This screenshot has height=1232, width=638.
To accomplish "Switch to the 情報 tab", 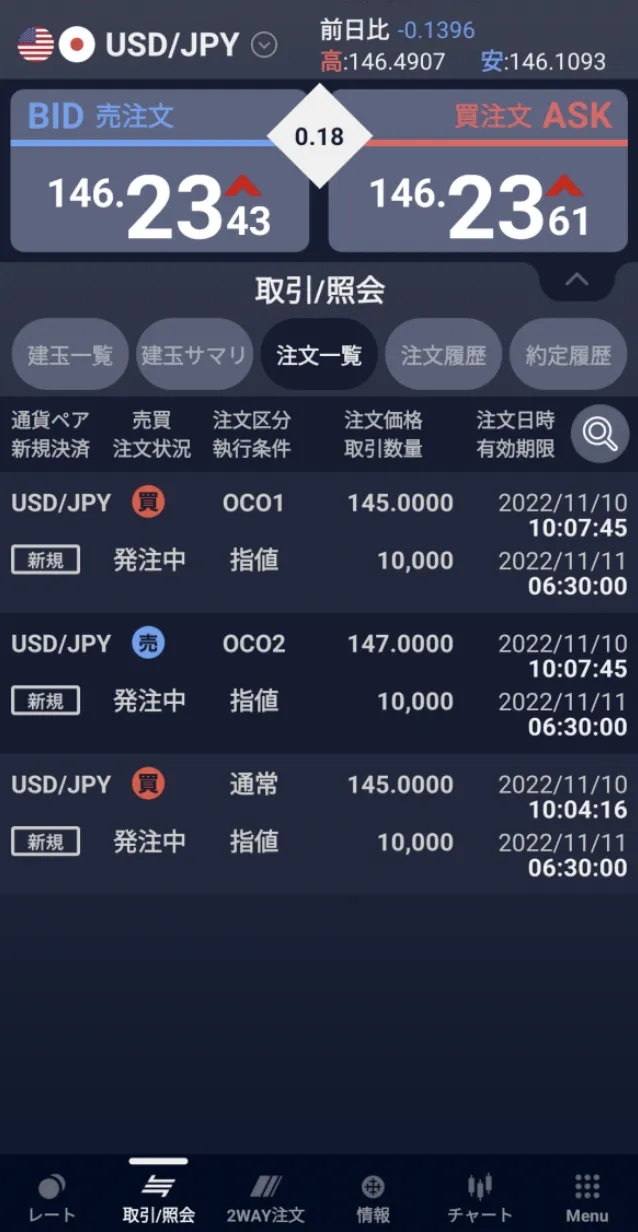I will click(x=372, y=1197).
